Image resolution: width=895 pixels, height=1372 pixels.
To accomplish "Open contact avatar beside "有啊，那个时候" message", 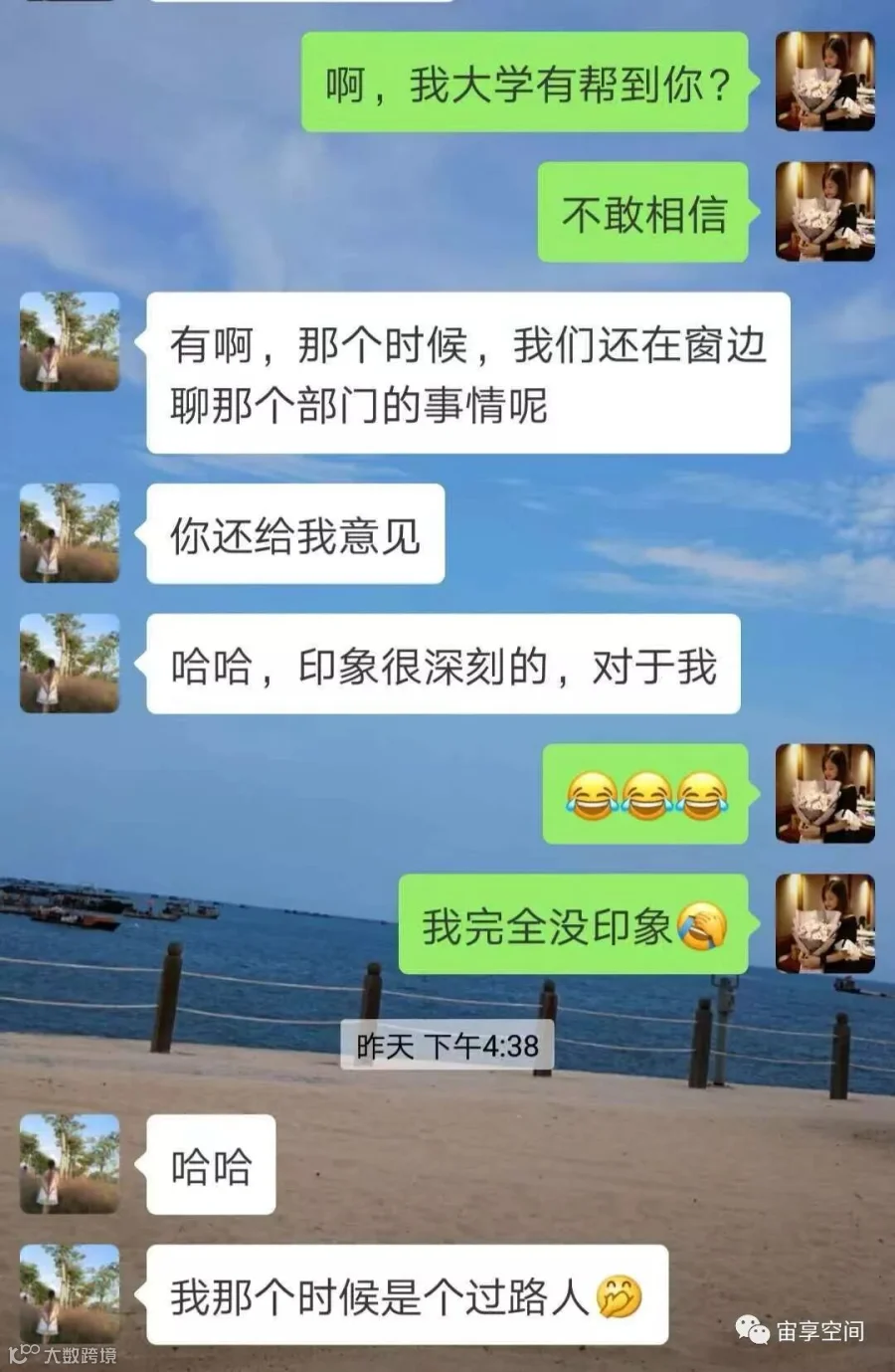I will [x=70, y=341].
